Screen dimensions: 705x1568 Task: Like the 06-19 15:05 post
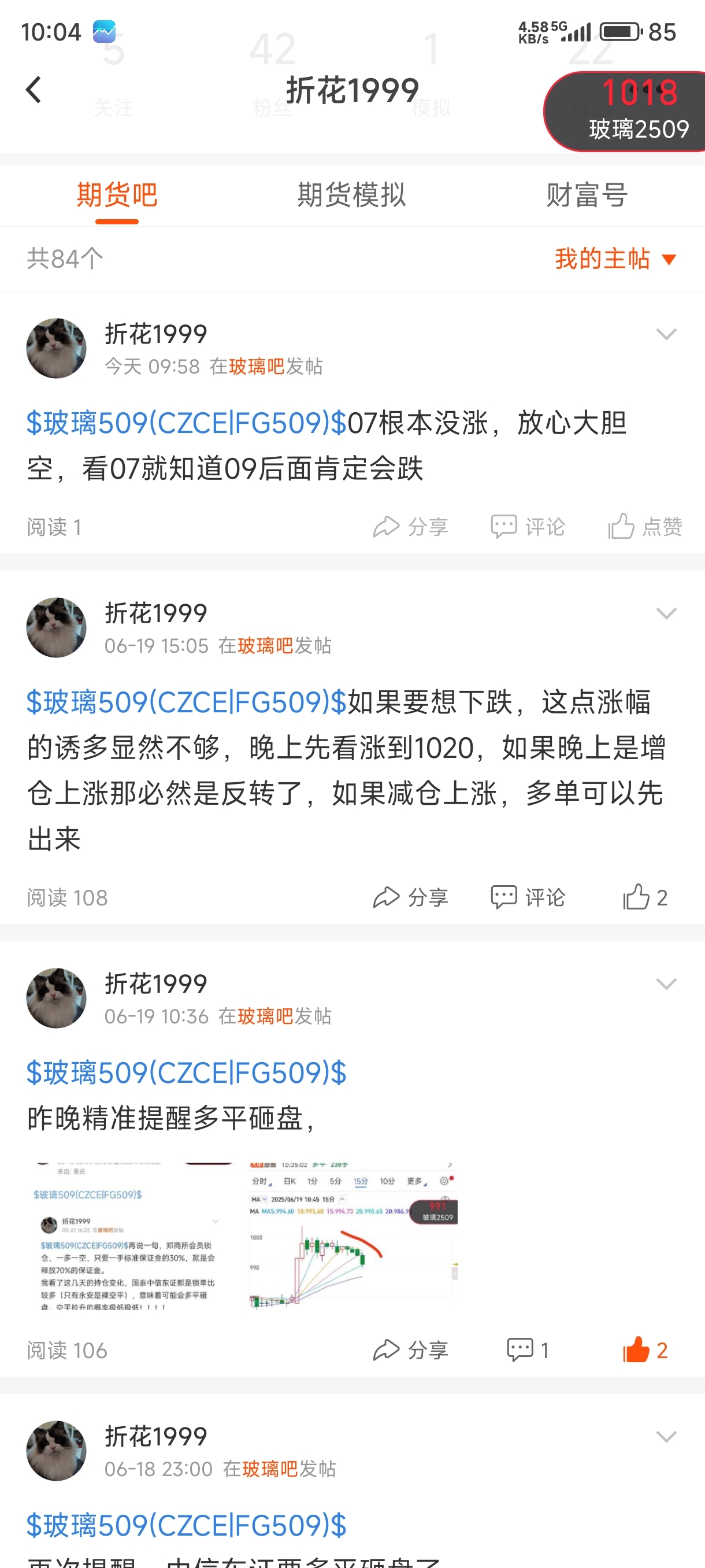pyautogui.click(x=645, y=897)
